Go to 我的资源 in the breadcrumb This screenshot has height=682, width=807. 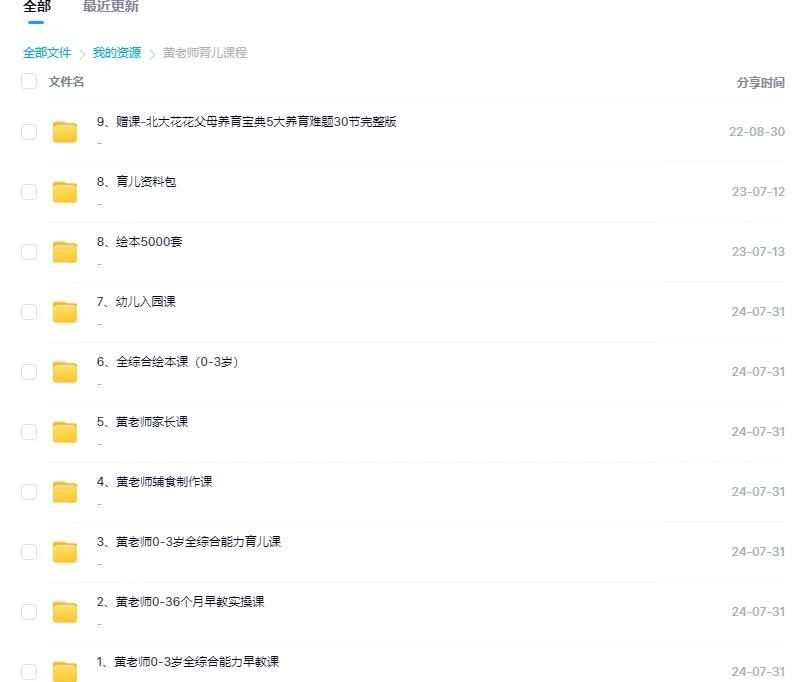[117, 53]
